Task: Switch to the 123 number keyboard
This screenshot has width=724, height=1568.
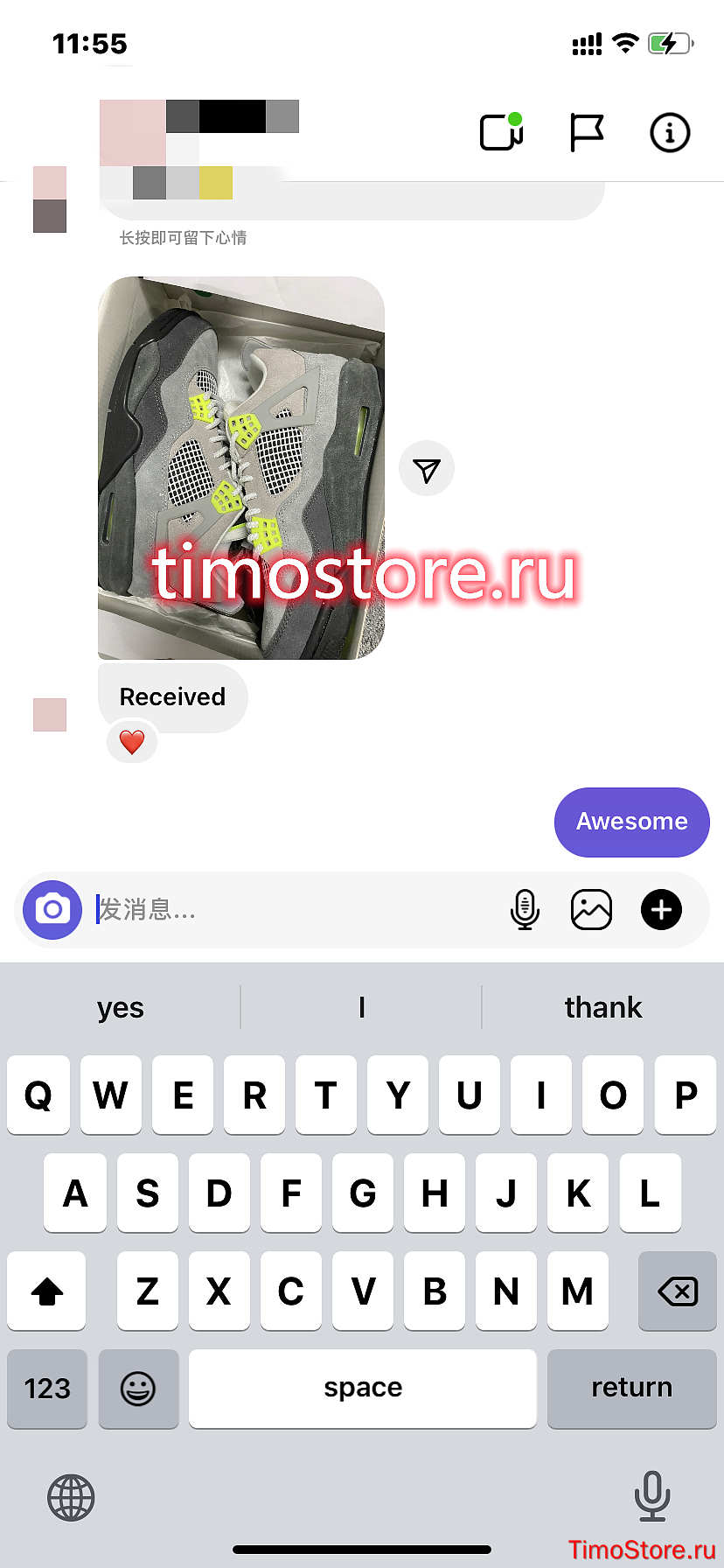Action: [47, 1389]
